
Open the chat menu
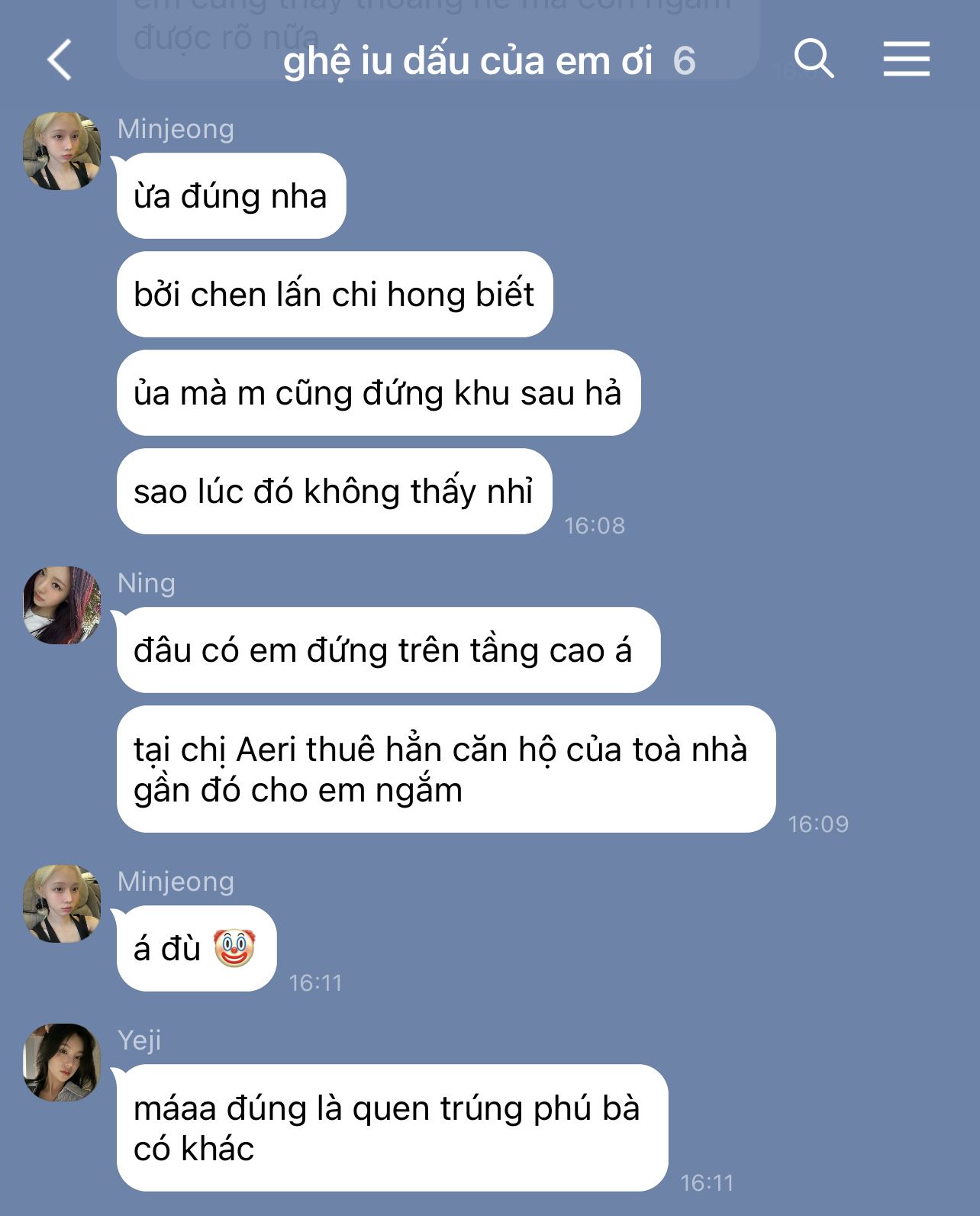[906, 59]
